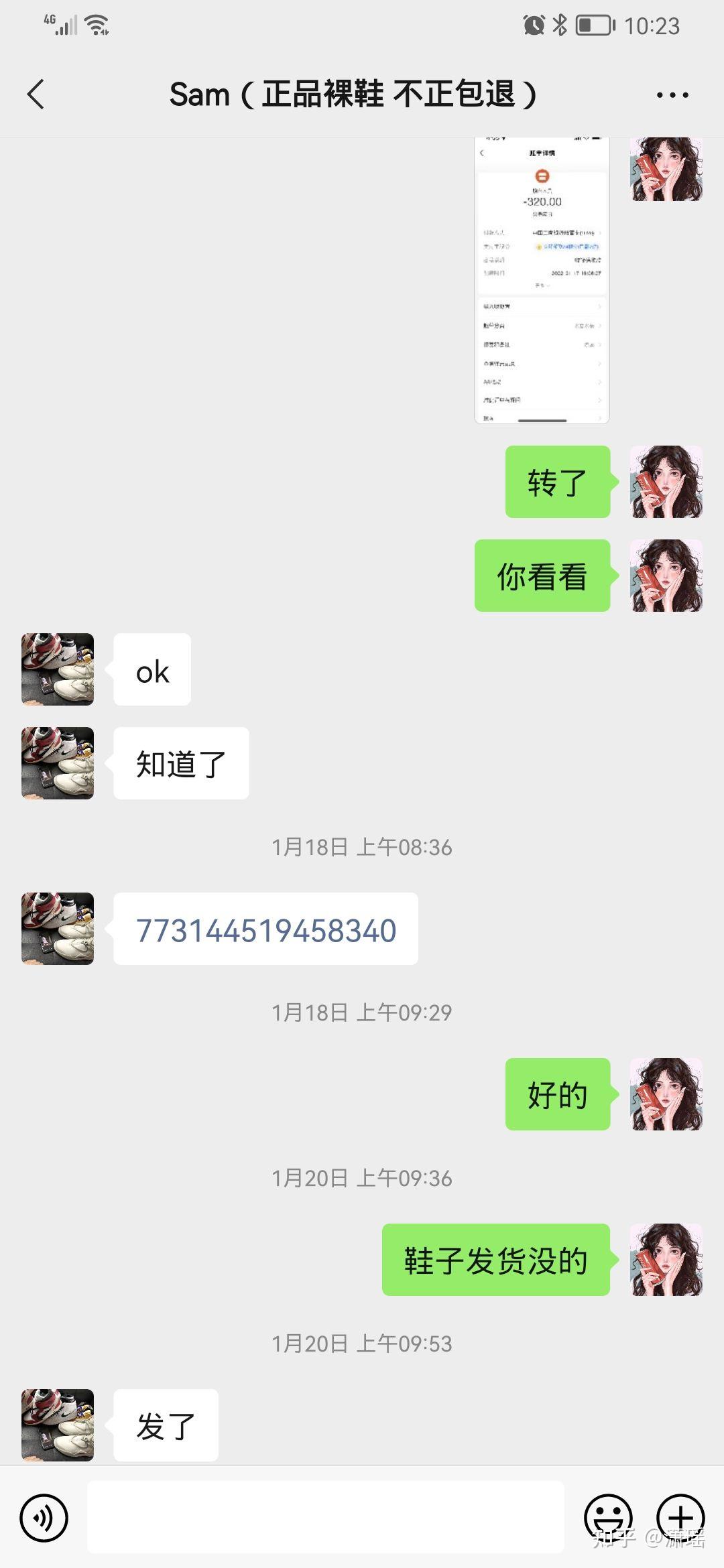Open the plus attachments menu

pyautogui.click(x=680, y=1518)
